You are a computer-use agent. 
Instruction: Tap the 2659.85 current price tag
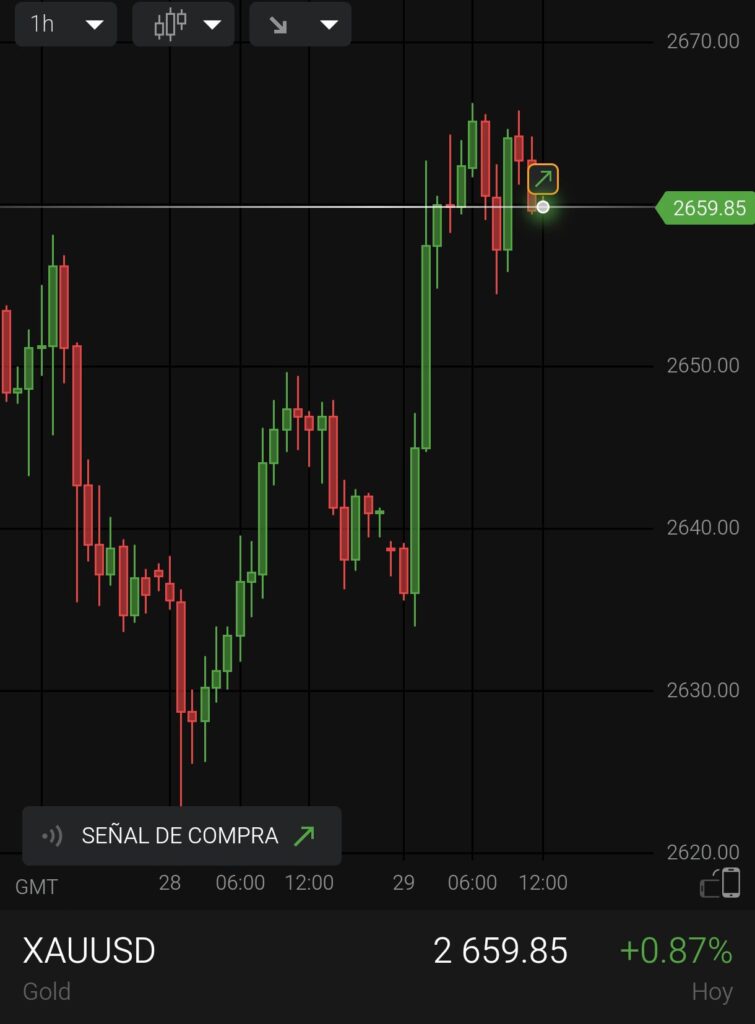click(705, 208)
